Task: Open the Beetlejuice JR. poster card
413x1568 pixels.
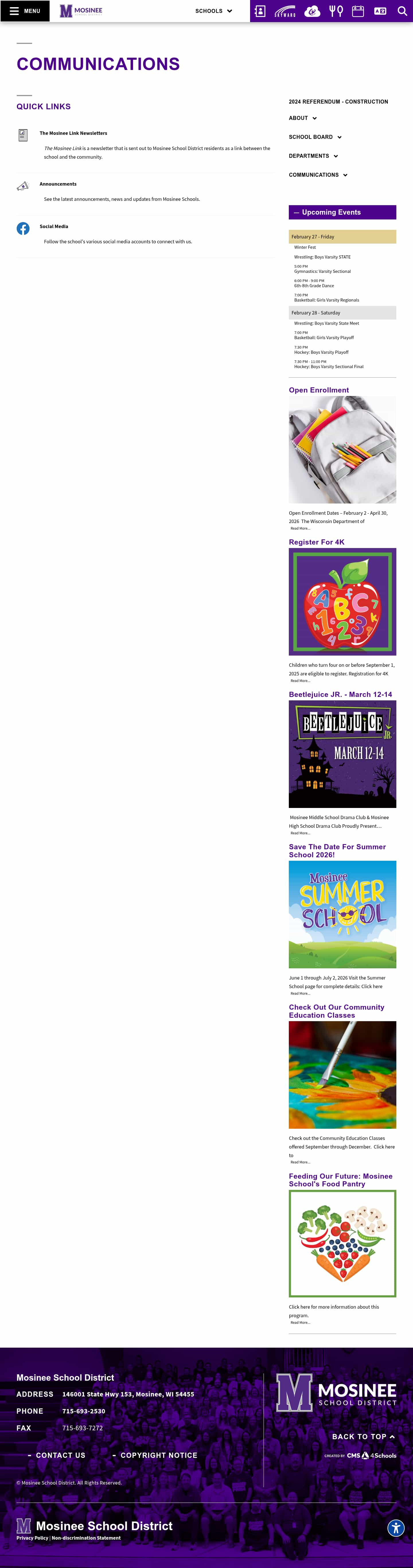Action: click(x=342, y=754)
